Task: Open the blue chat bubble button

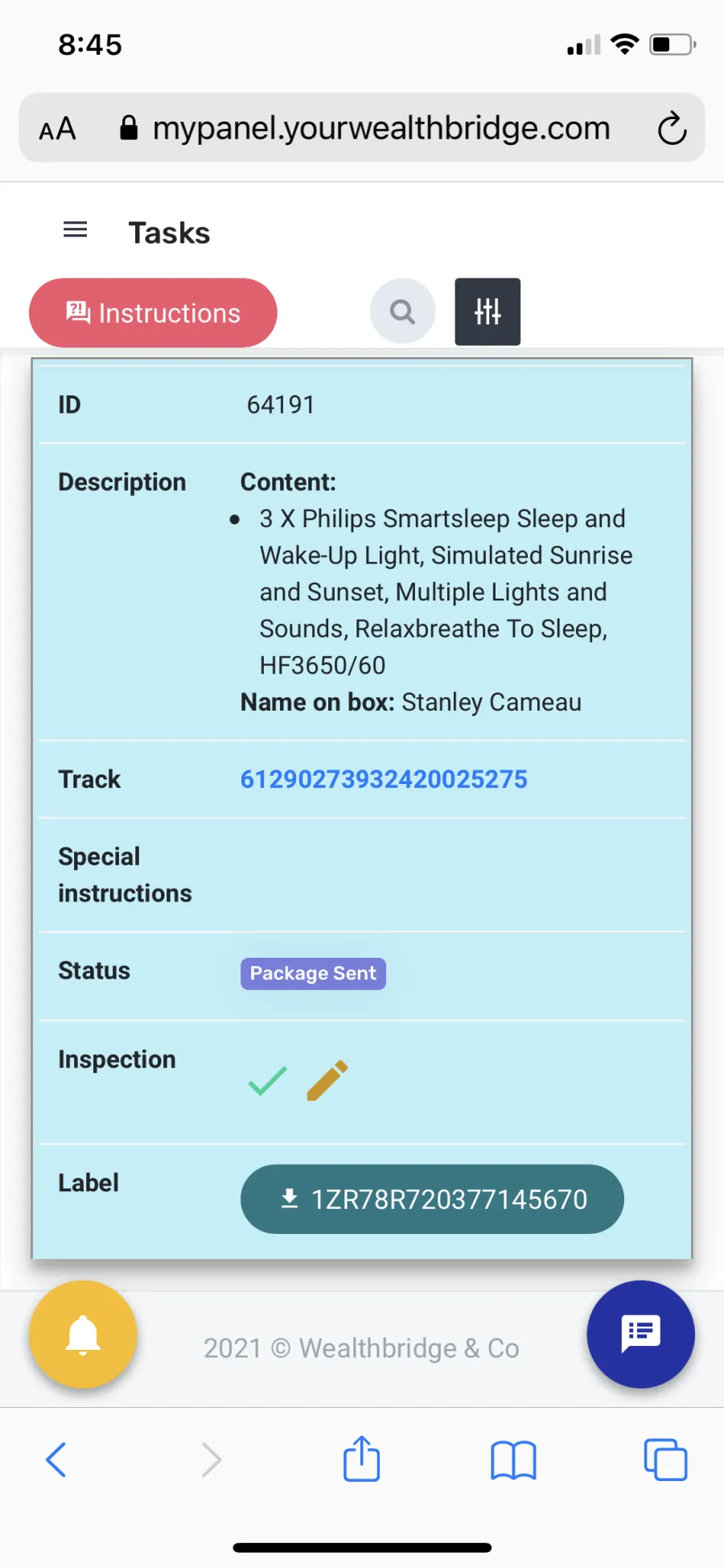Action: click(x=640, y=1335)
